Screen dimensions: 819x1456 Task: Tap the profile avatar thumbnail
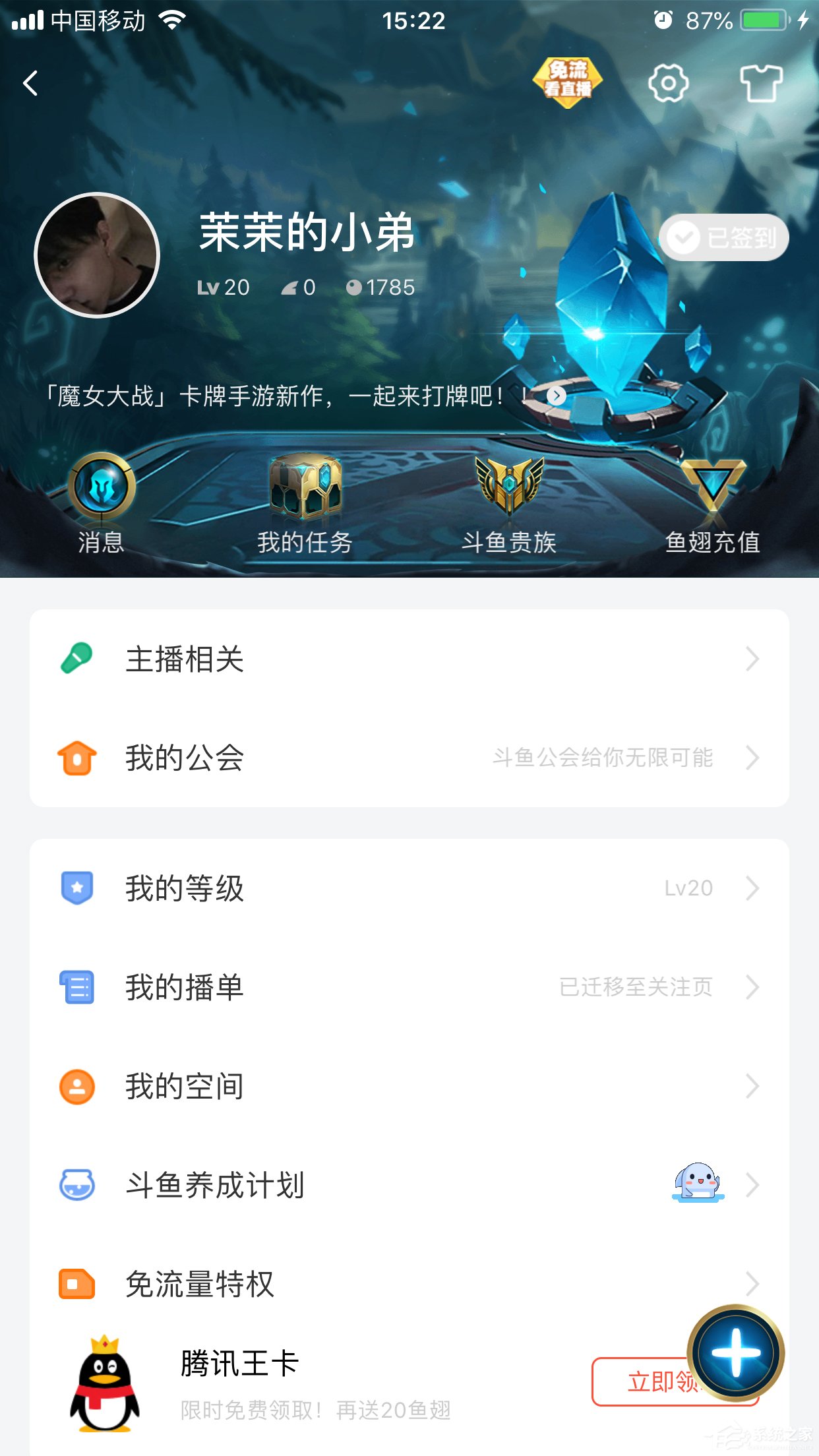(96, 256)
